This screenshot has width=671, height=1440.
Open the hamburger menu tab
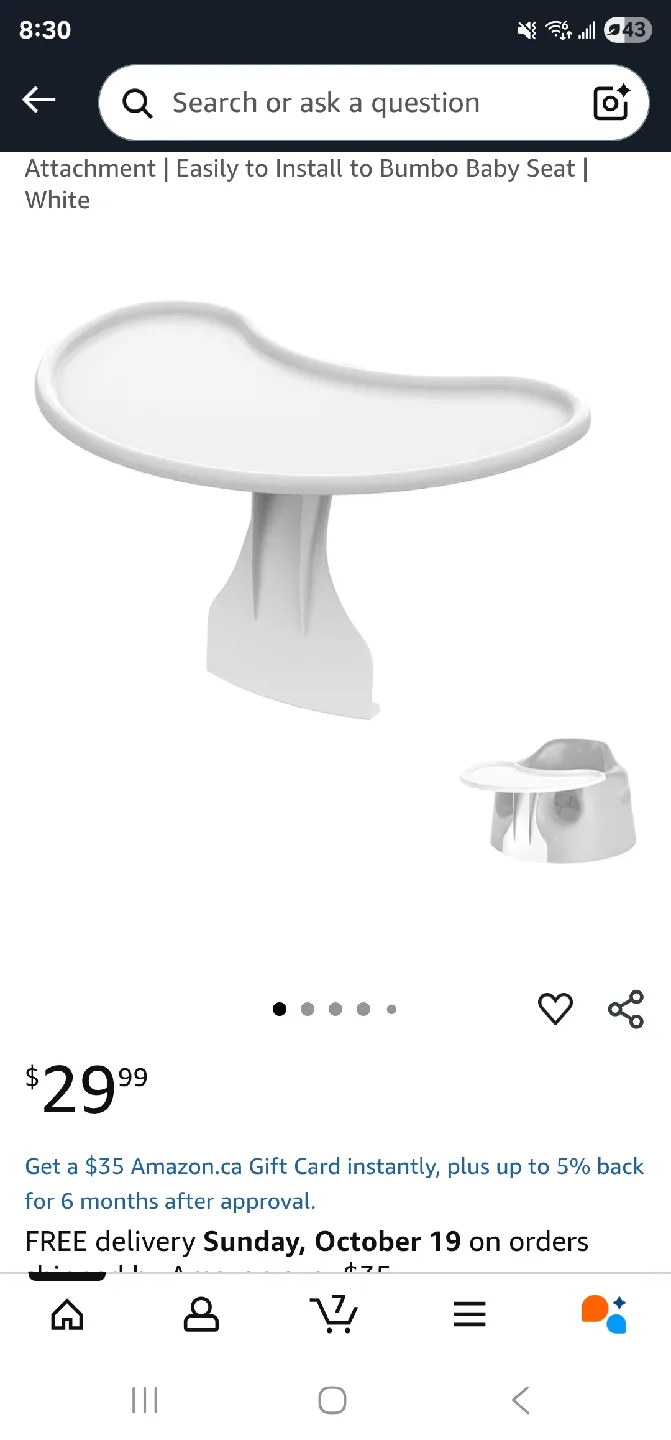pos(469,1314)
